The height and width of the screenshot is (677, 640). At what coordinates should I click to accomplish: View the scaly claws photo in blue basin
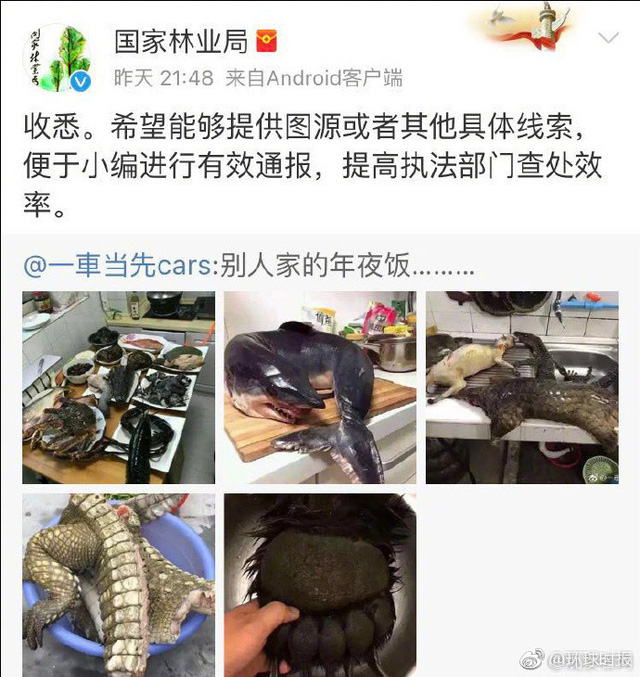coord(119,584)
